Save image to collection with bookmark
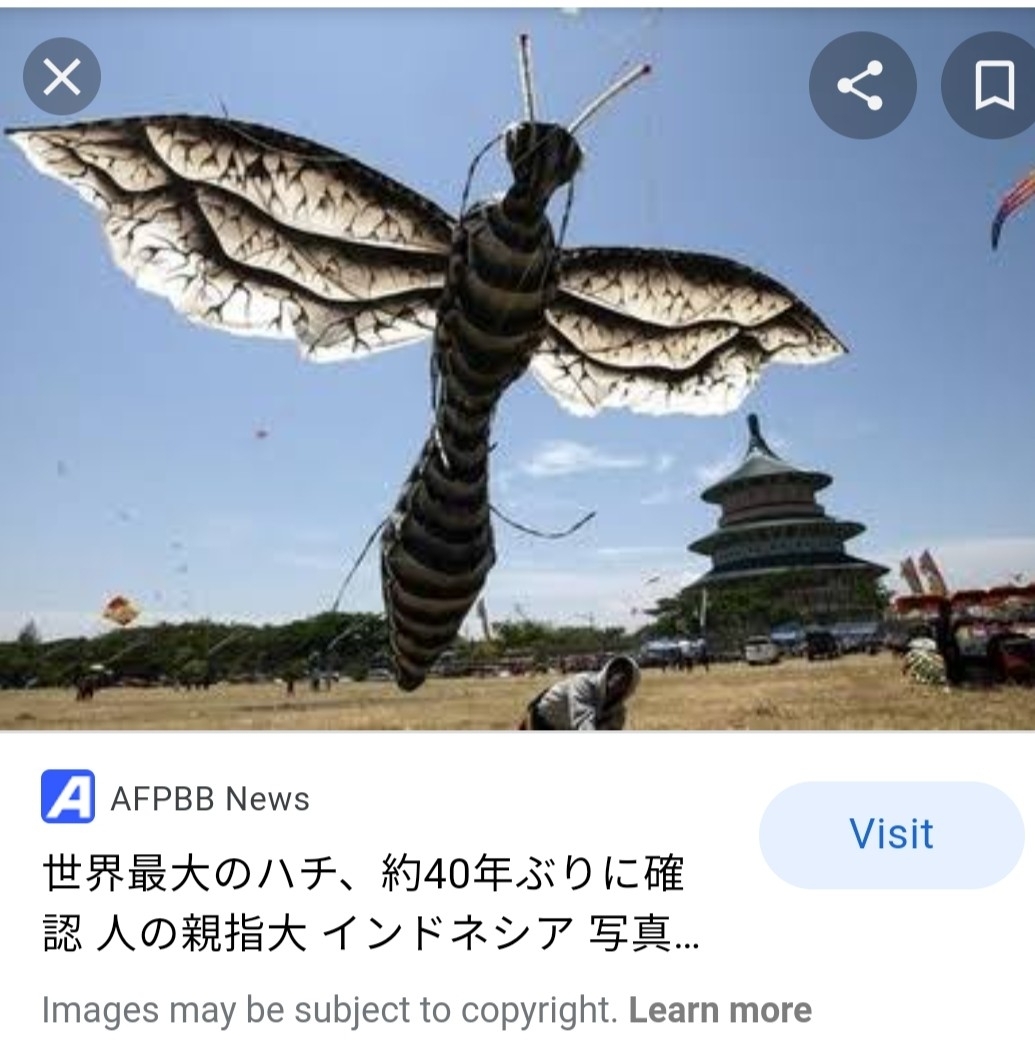This screenshot has height=1062, width=1035. pos(993,85)
